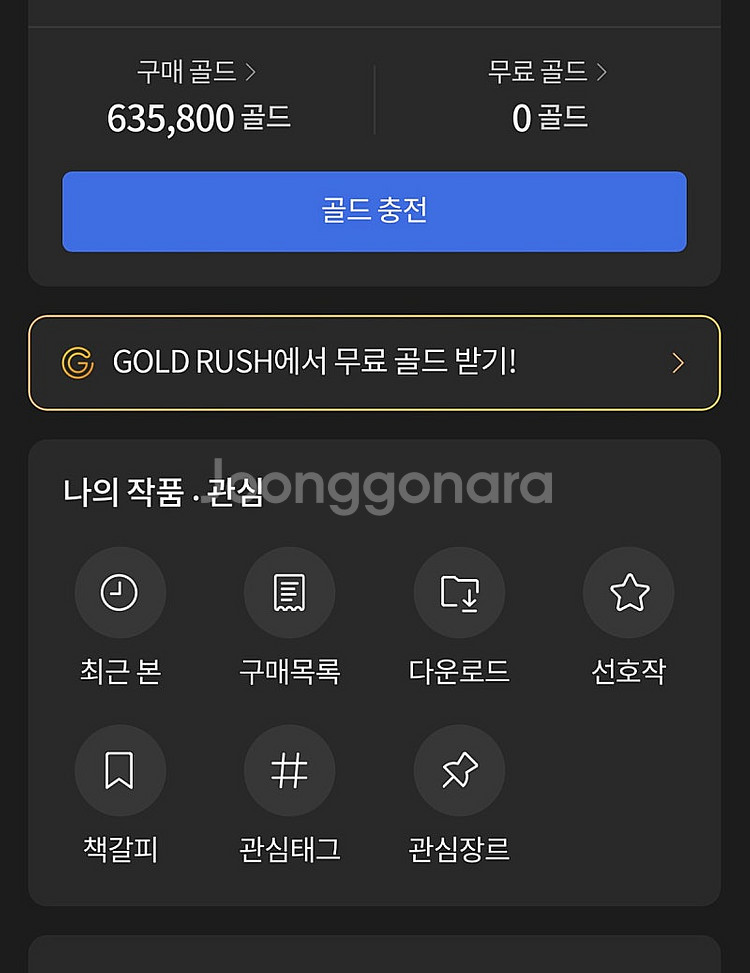Open the 무료 골드 details
Viewport: 750px width, 973px height.
click(547, 73)
